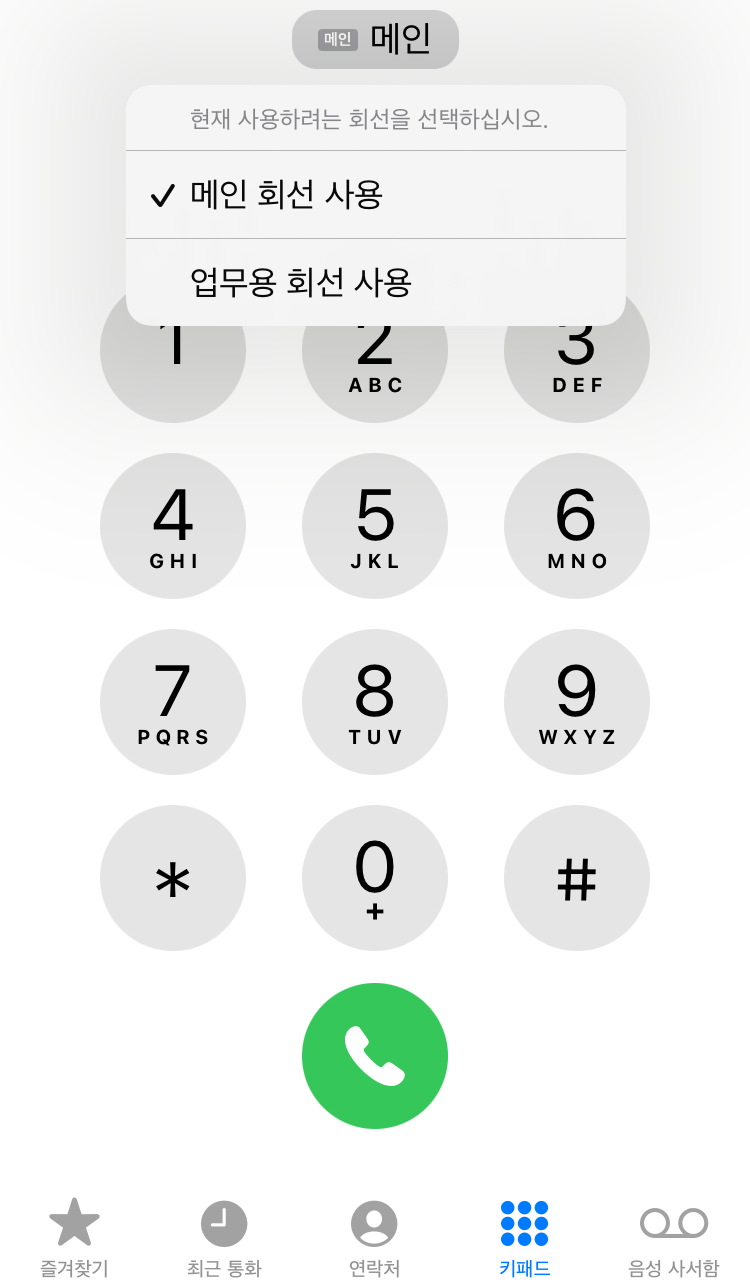Tap the 메인 line selector pill
750x1284 pixels.
[x=375, y=40]
